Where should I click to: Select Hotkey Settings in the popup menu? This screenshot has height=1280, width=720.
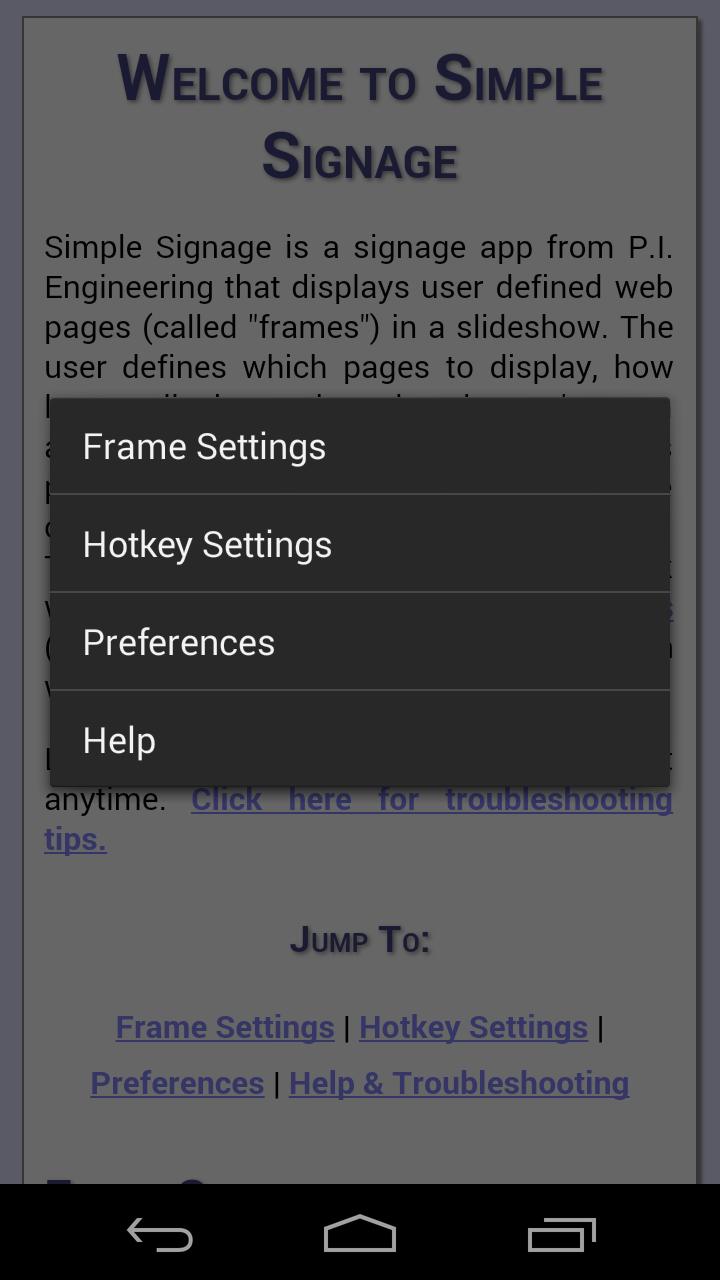point(359,544)
